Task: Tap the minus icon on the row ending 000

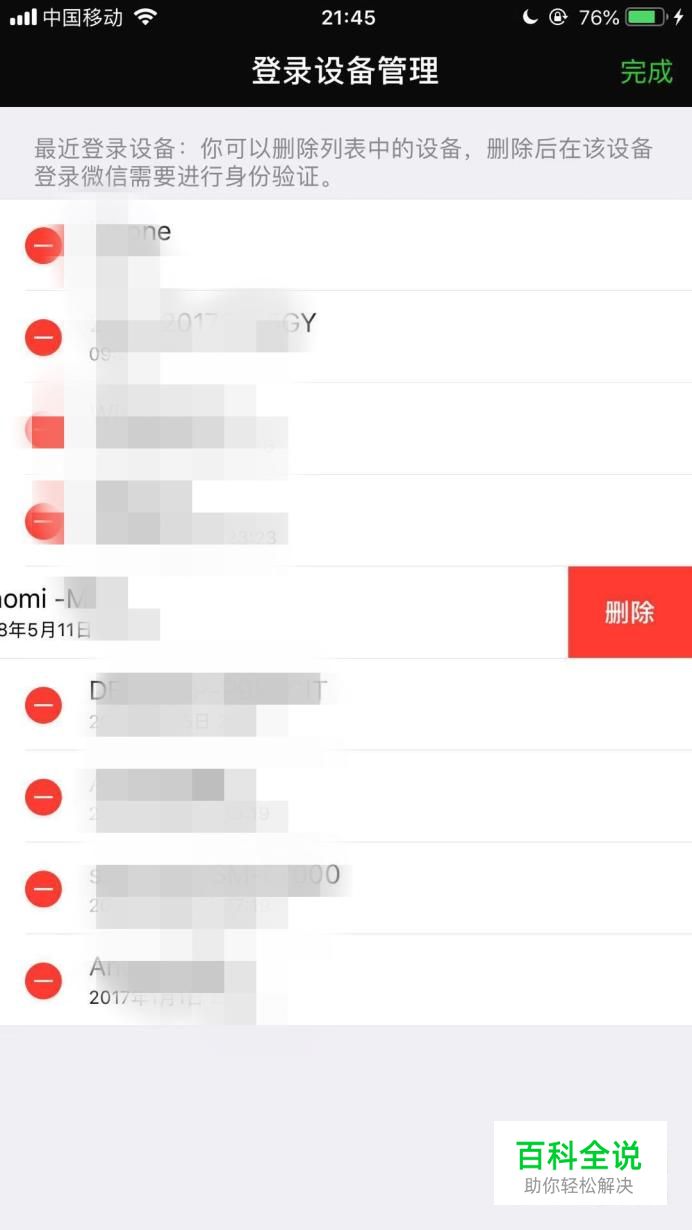Action: [x=43, y=889]
